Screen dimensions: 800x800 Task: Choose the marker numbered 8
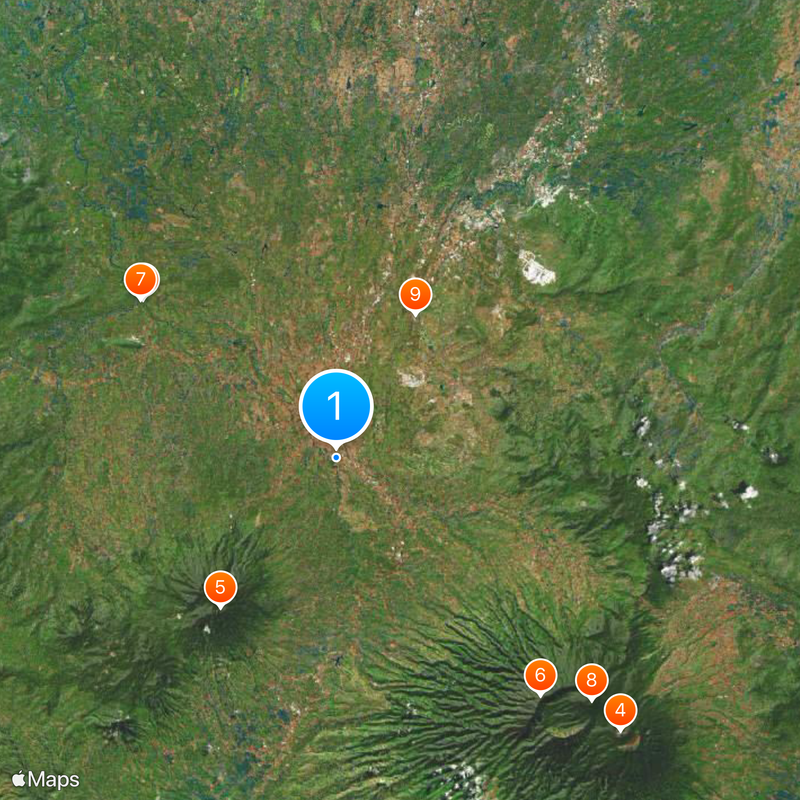click(591, 681)
